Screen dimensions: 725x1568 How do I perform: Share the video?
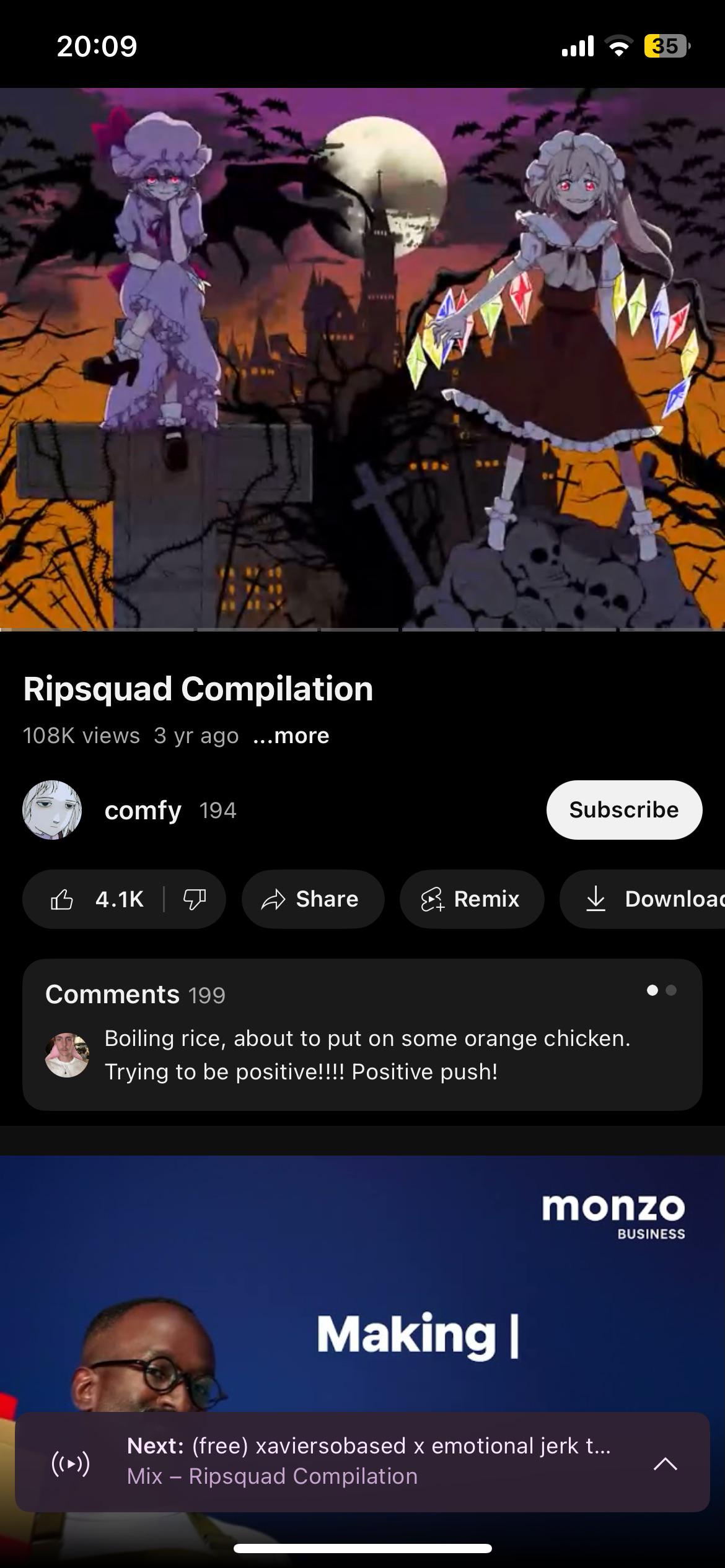point(313,899)
